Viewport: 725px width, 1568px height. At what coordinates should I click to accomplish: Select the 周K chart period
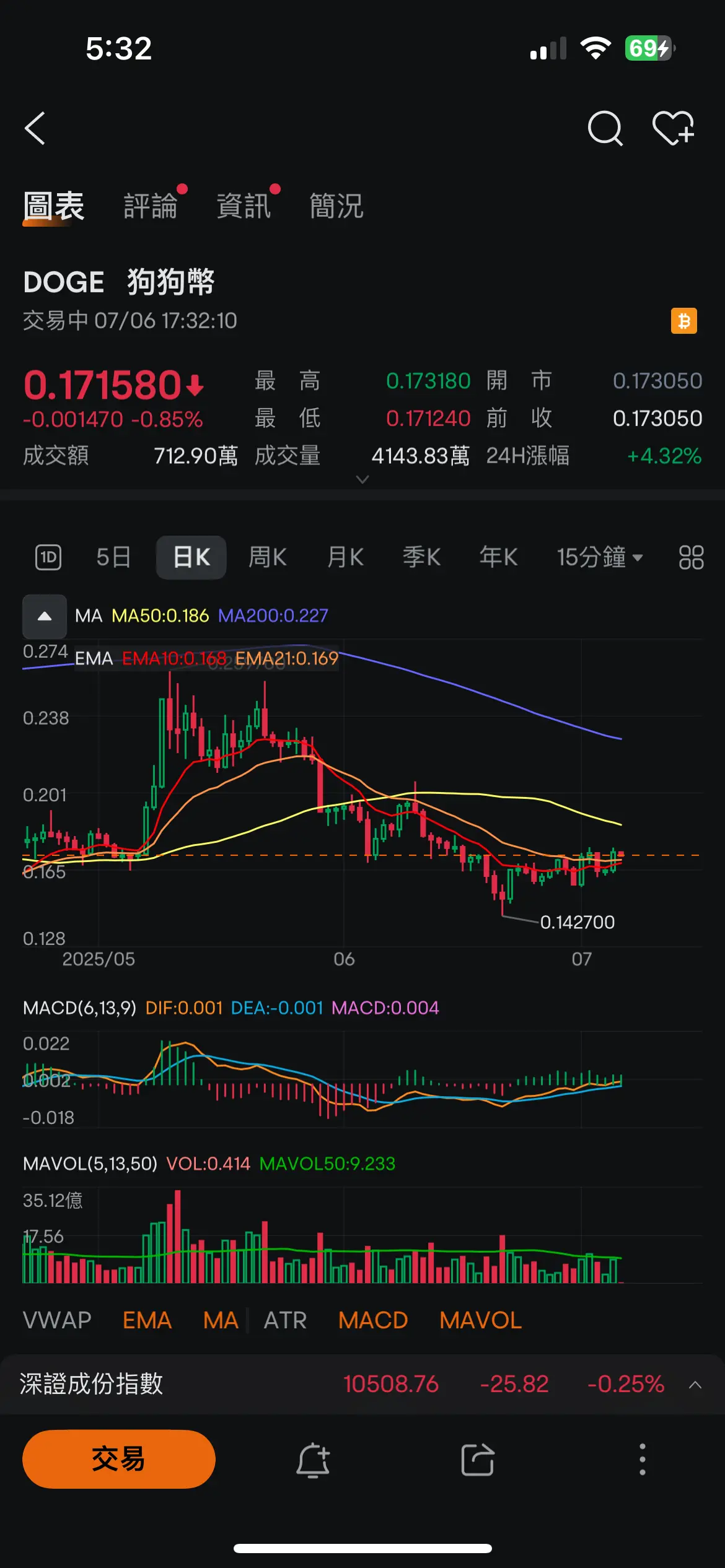point(268,557)
